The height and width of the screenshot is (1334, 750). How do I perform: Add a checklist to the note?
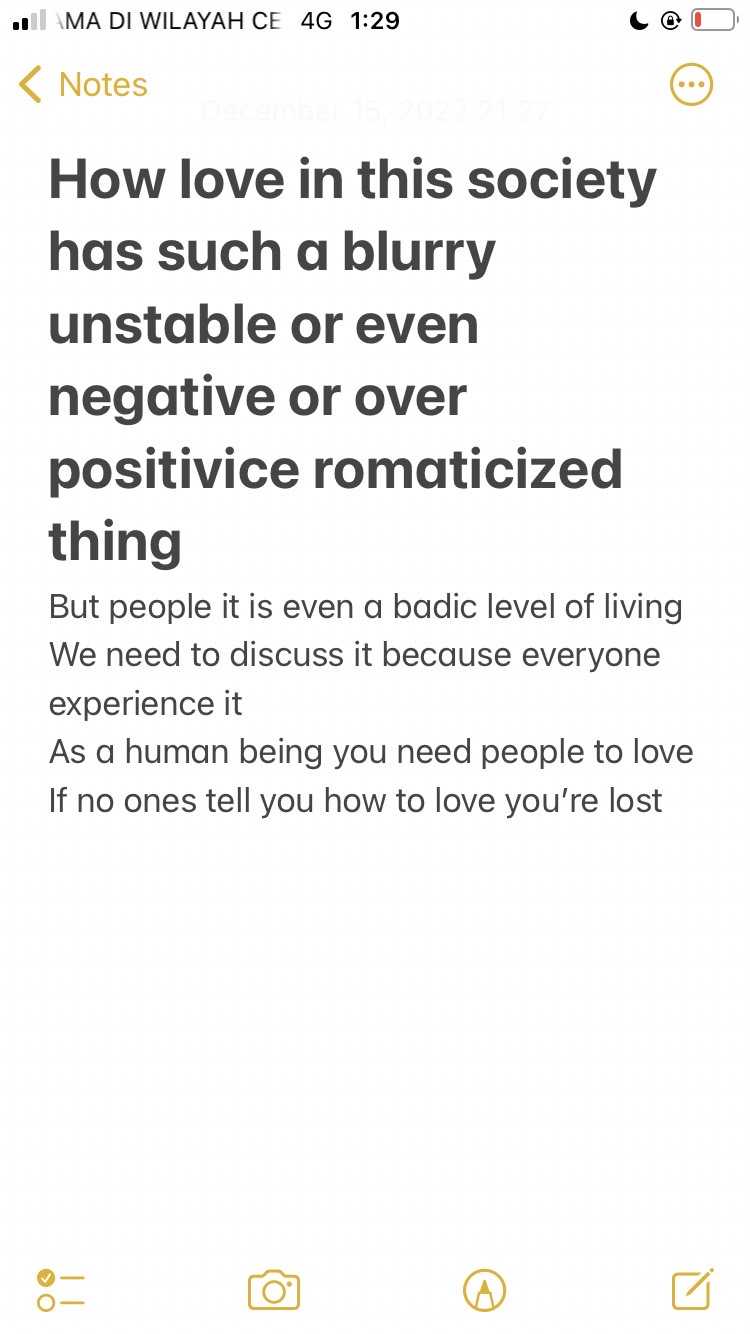point(61,1290)
